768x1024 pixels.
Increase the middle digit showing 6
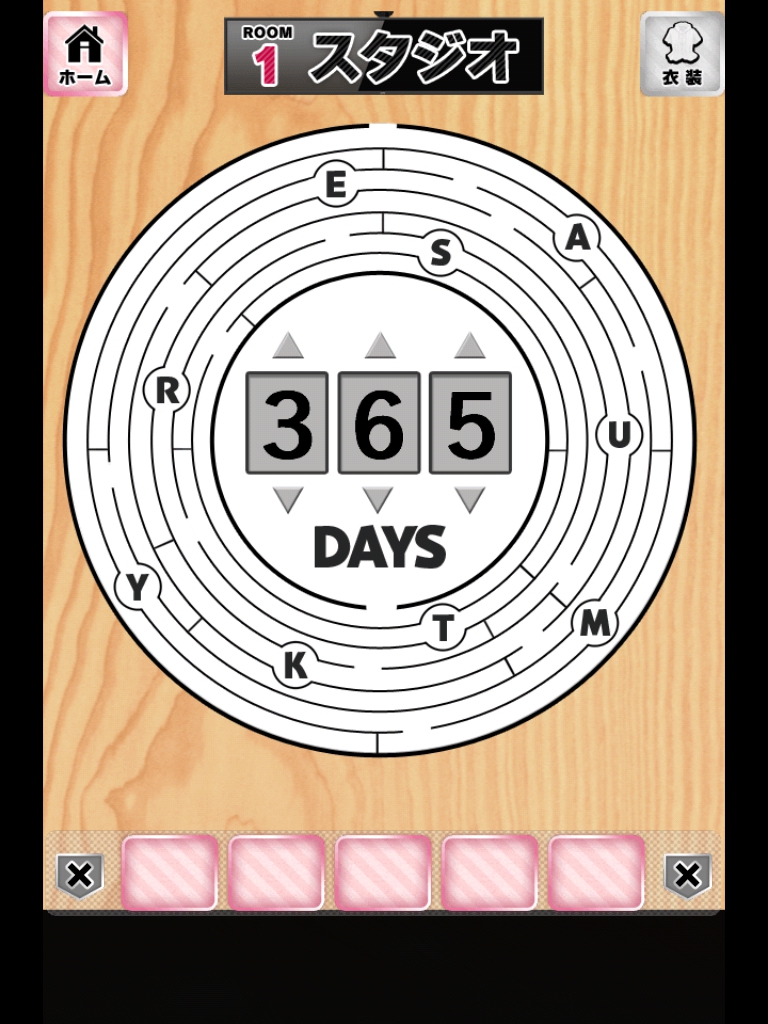pyautogui.click(x=379, y=346)
